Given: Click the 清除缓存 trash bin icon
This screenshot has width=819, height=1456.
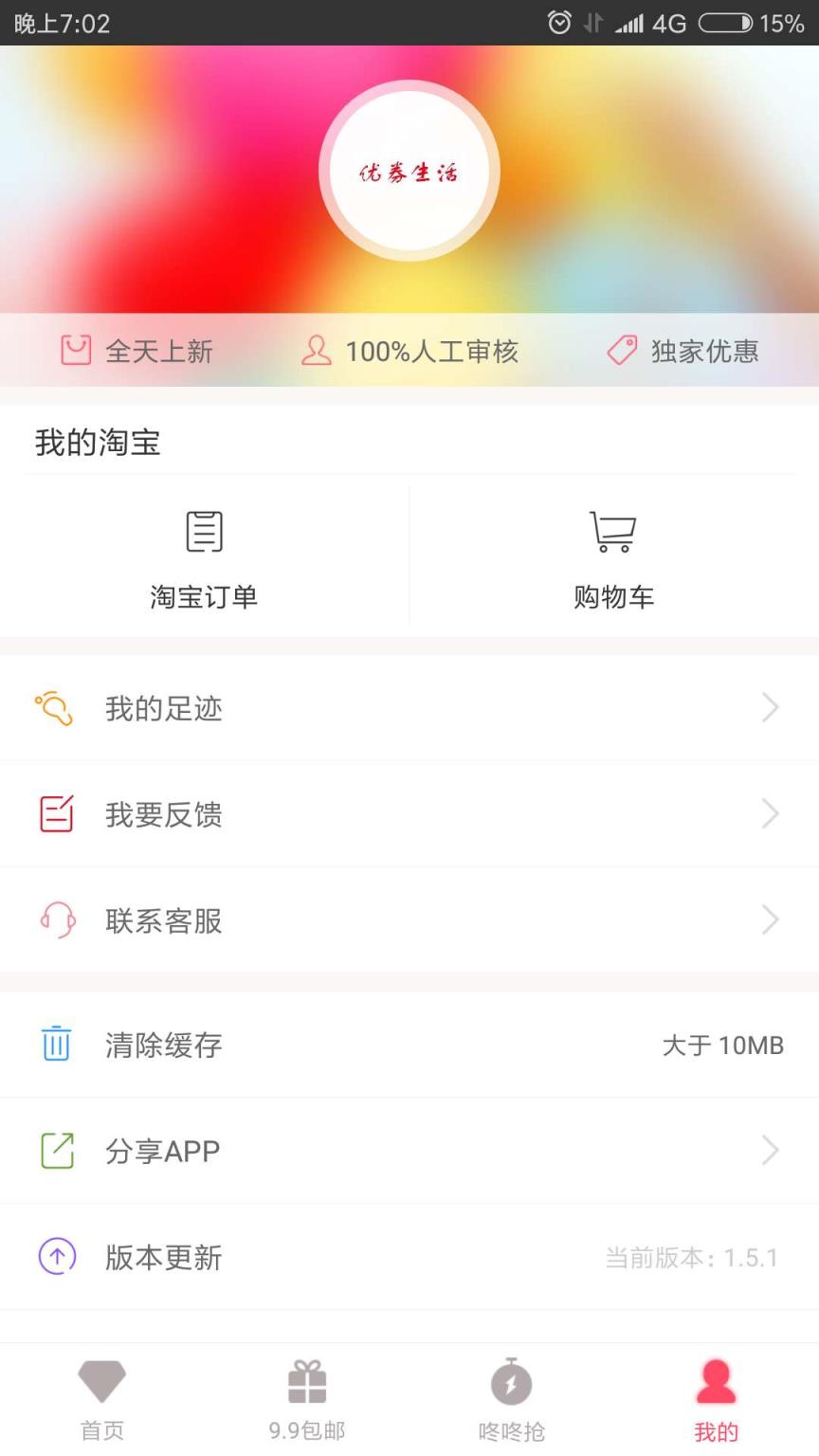Looking at the screenshot, I should click(x=57, y=1044).
